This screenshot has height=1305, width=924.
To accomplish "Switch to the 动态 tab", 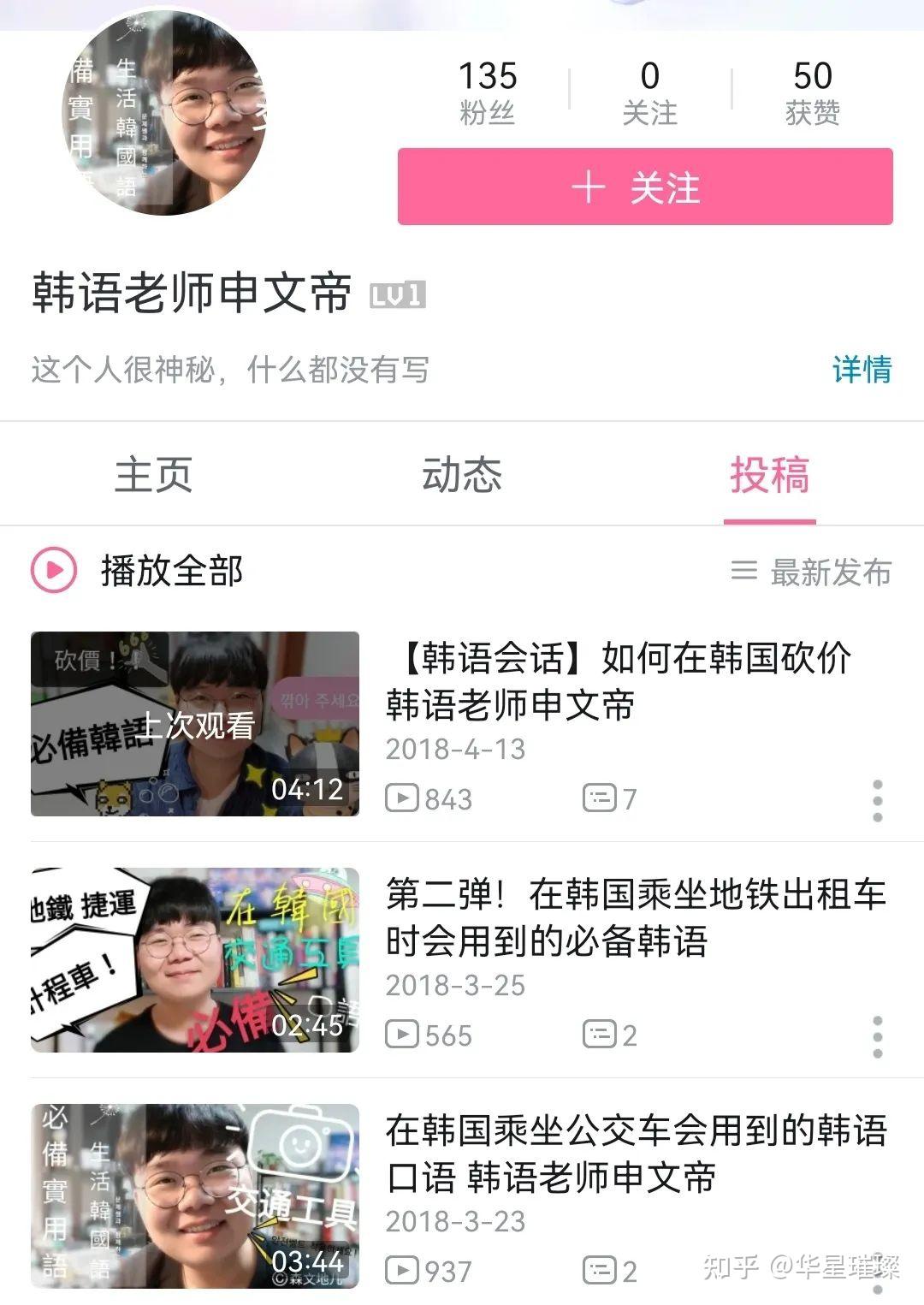I will coord(462,475).
